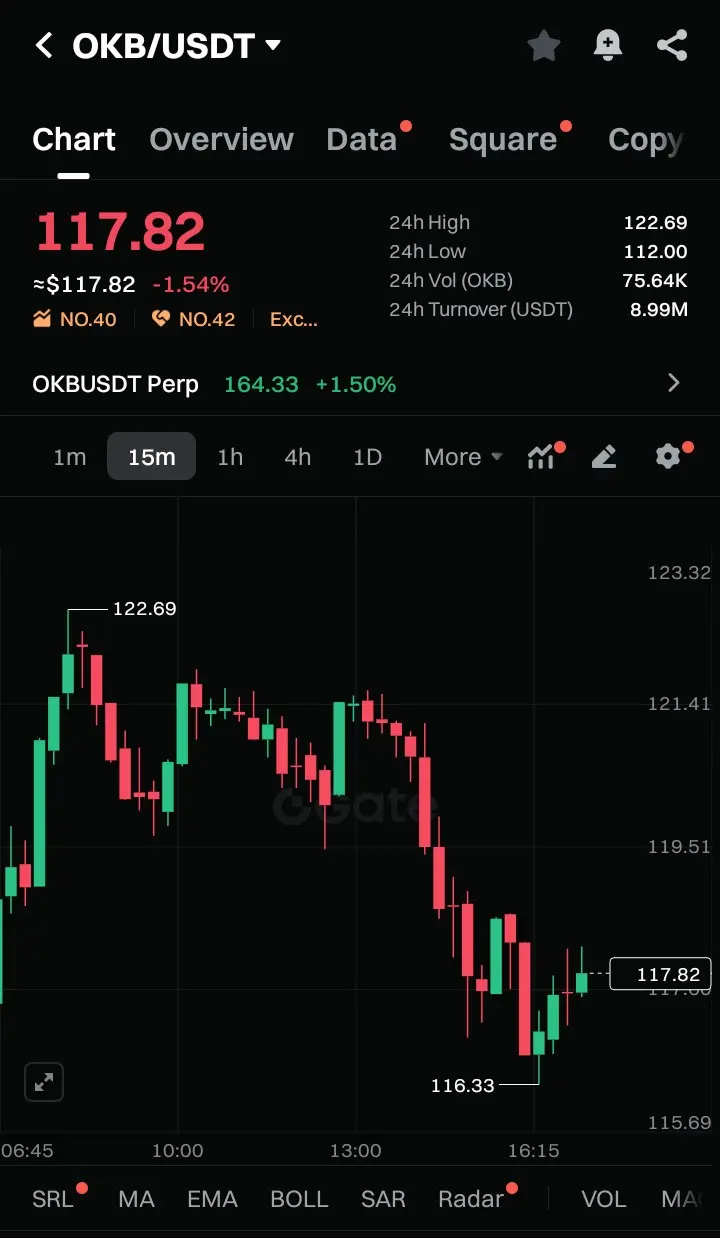Open the Copy tab
This screenshot has height=1238, width=720.
point(645,139)
